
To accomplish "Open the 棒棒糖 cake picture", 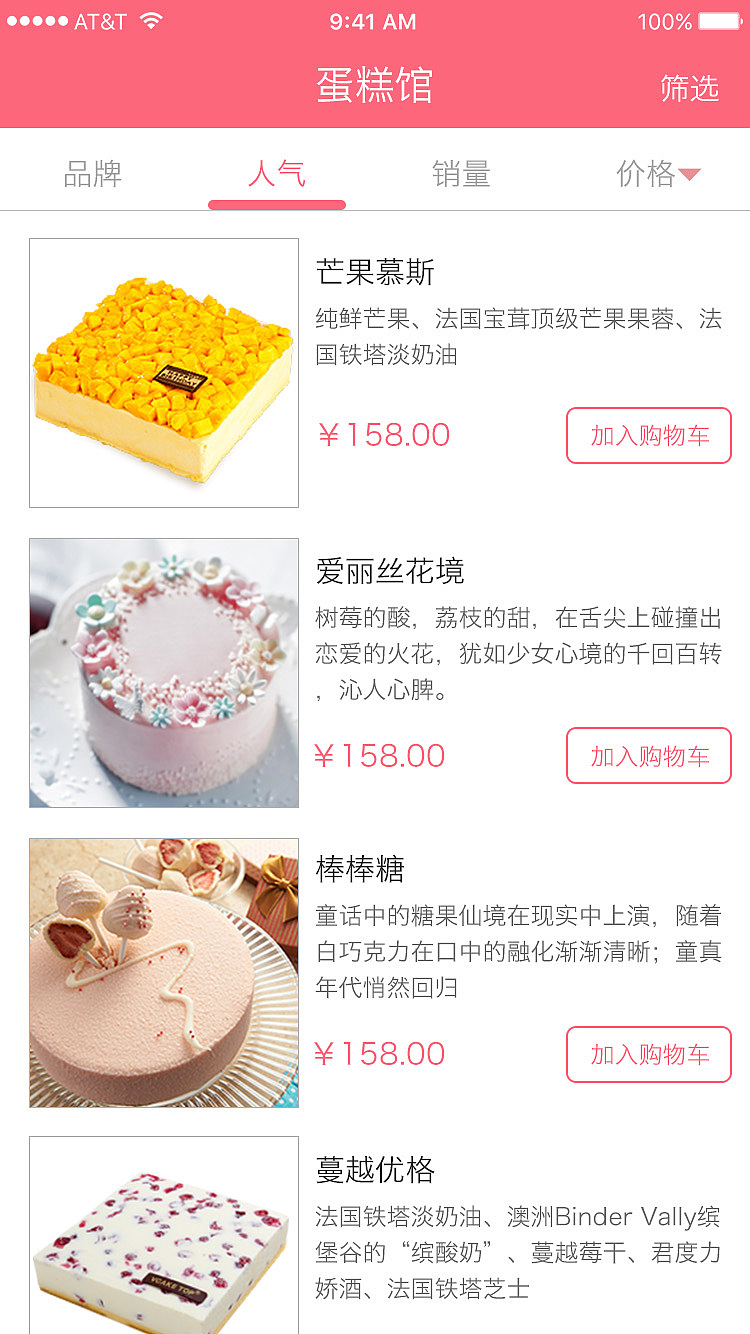I will coord(164,973).
